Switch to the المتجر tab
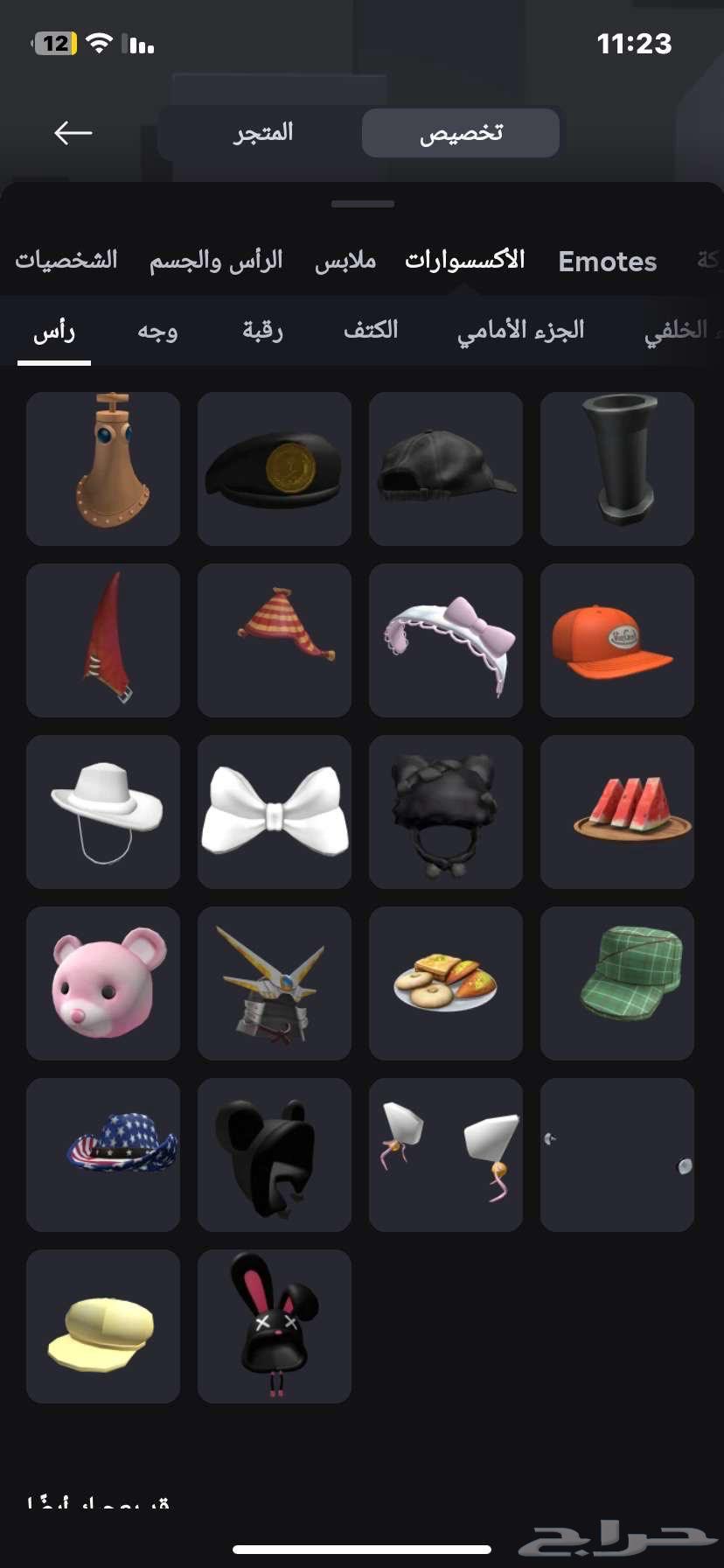The width and height of the screenshot is (724, 1568). (x=263, y=133)
